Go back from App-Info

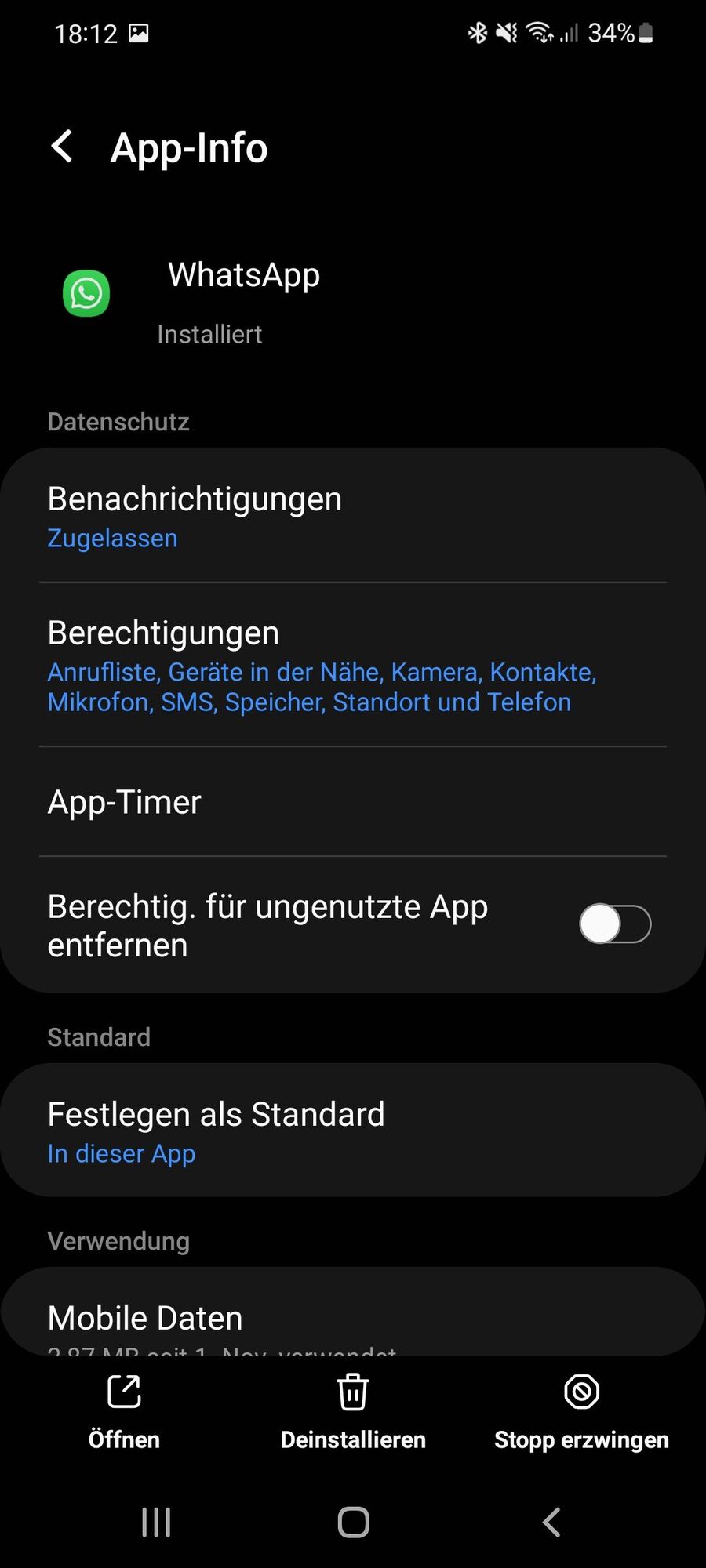[62, 147]
